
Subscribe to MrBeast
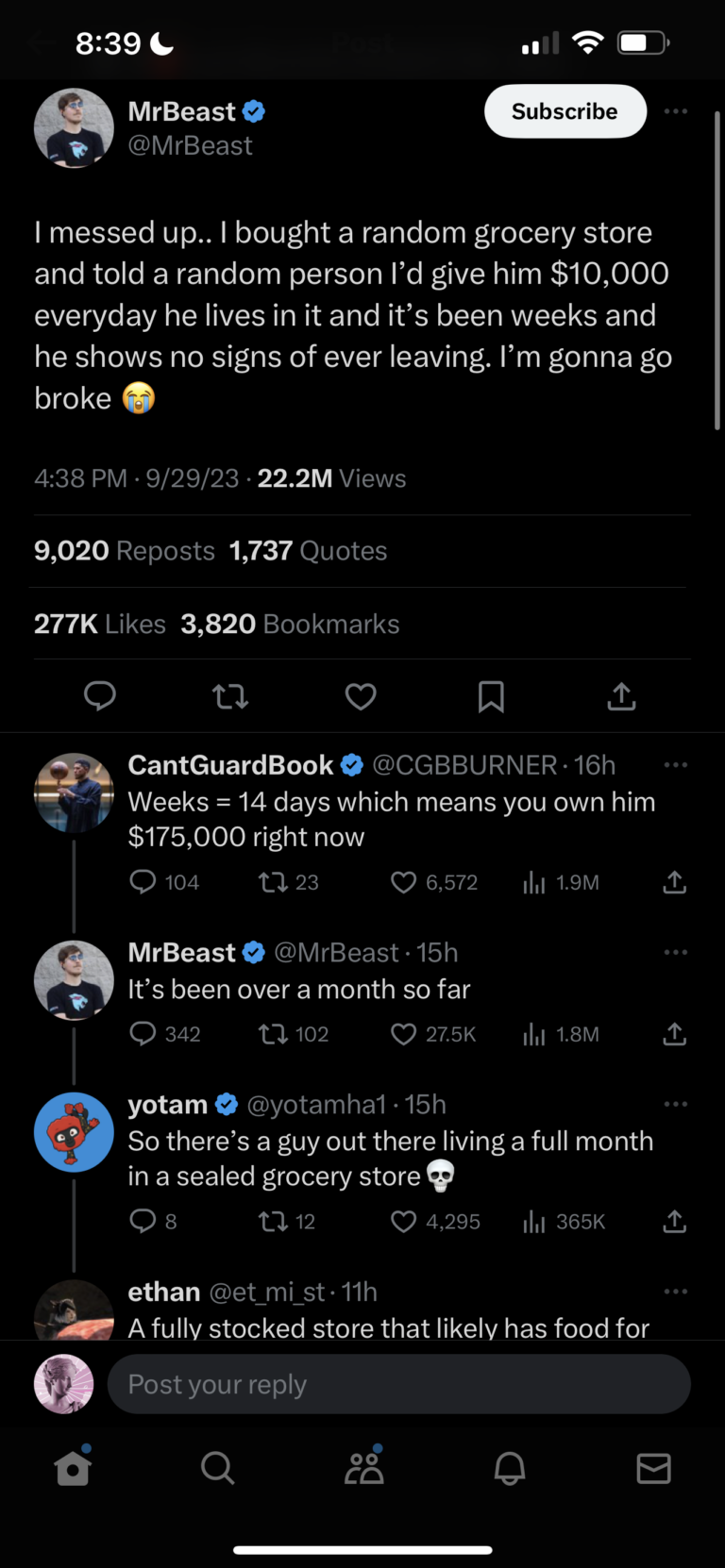pyautogui.click(x=565, y=110)
